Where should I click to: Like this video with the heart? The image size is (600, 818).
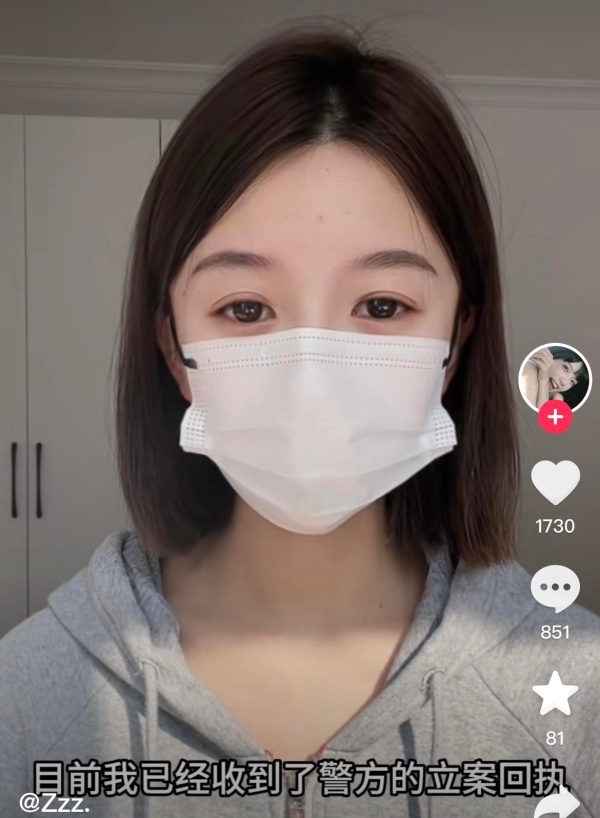[x=555, y=483]
